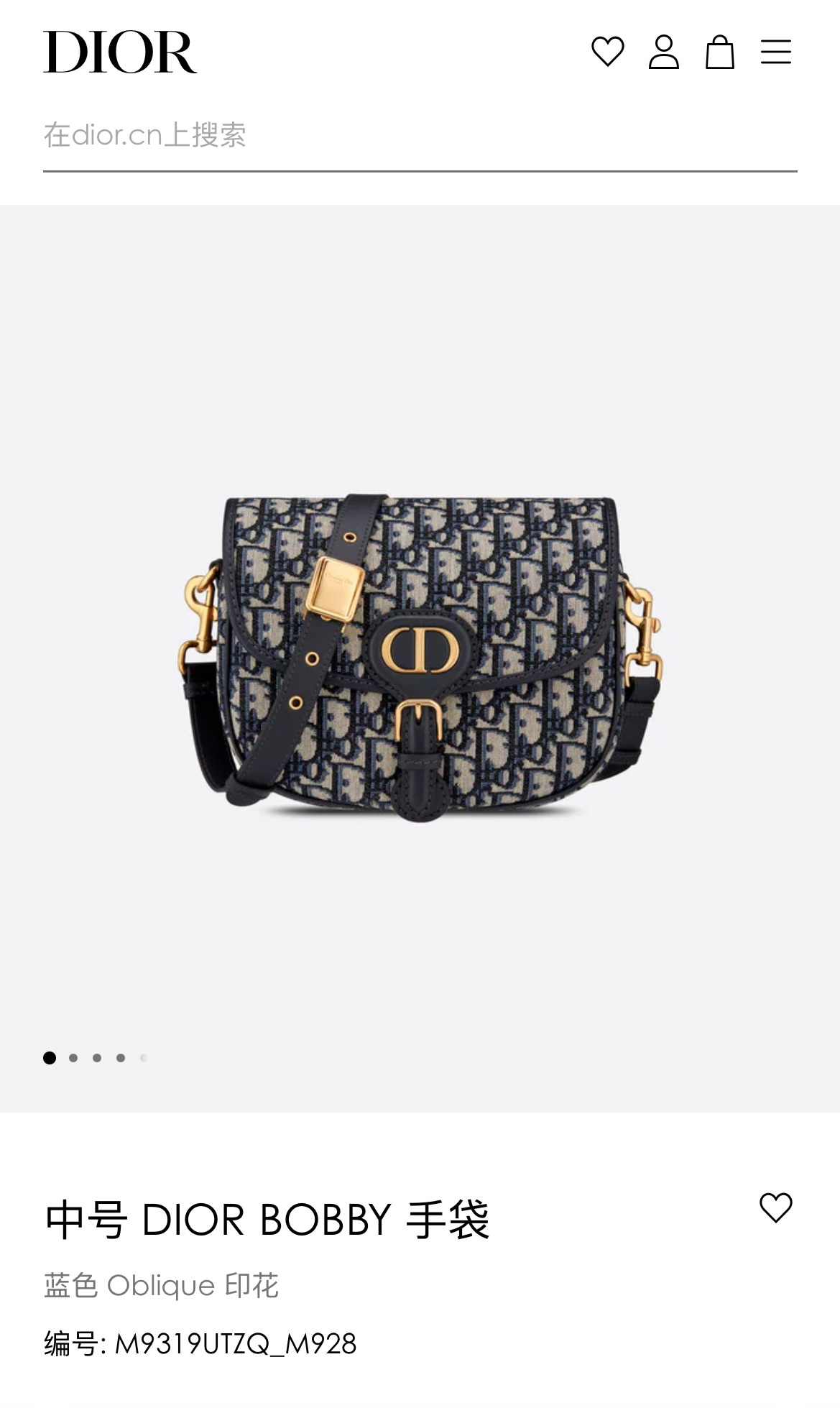Add Dior Bobby bag to wishlist
This screenshot has width=840, height=1408.
tap(775, 1207)
